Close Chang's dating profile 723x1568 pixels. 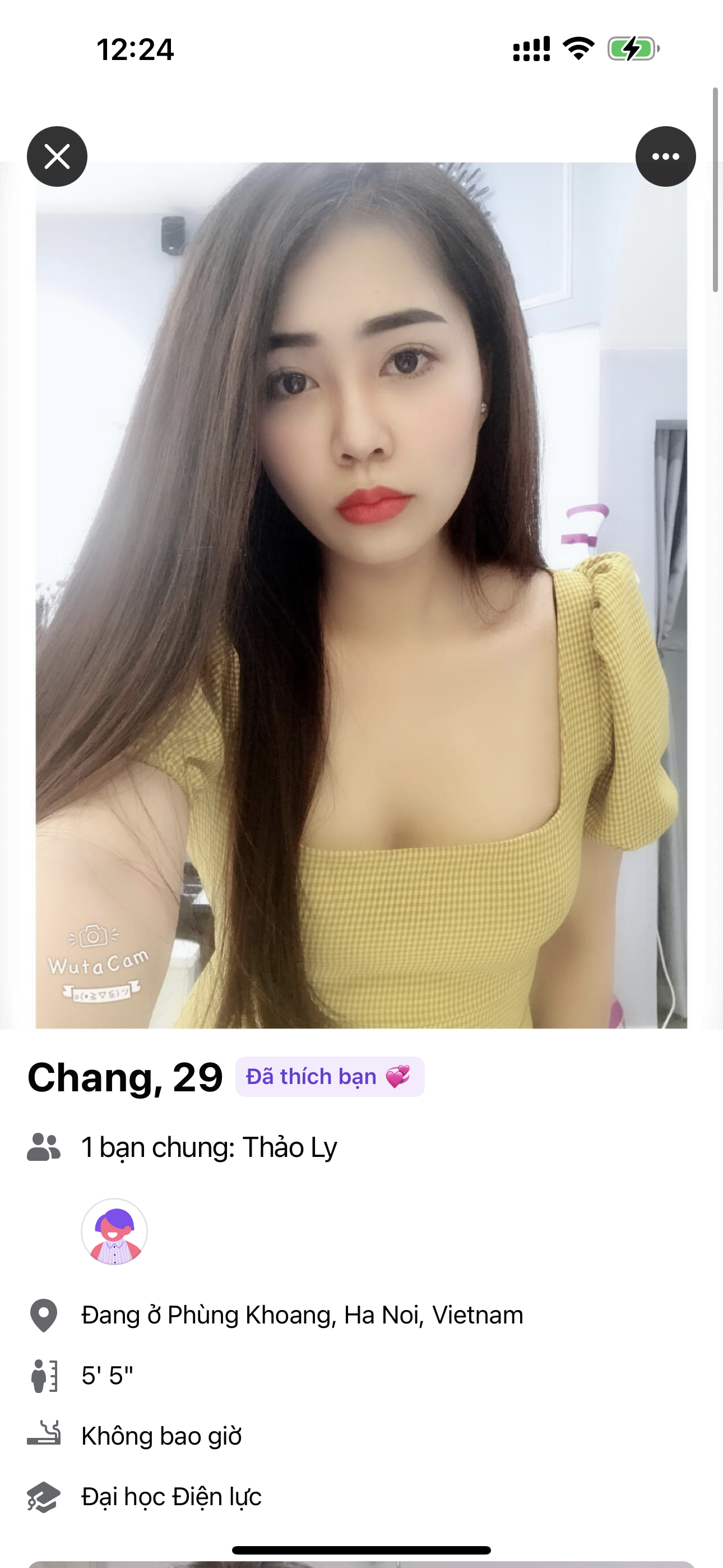[57, 156]
